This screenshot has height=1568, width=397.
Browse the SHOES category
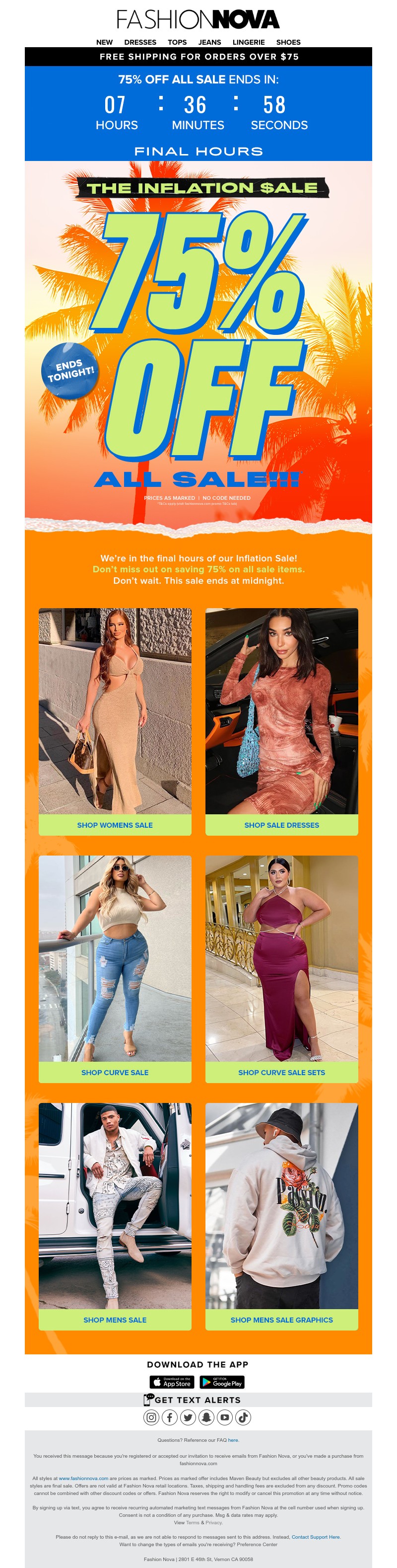288,42
